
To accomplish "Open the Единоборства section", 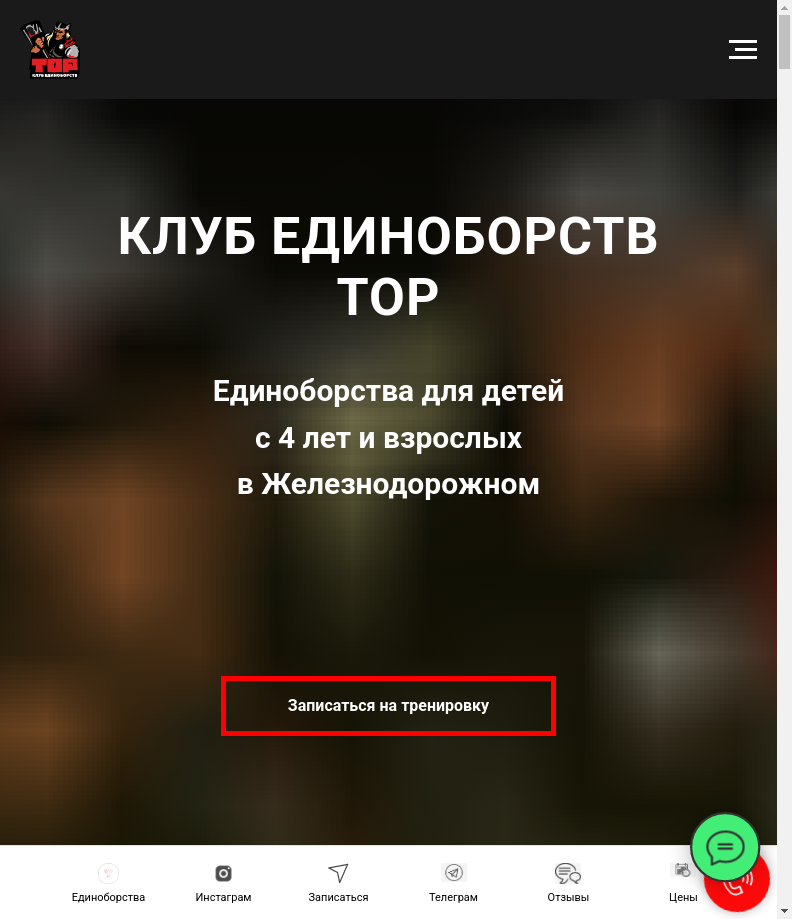I will click(x=109, y=882).
